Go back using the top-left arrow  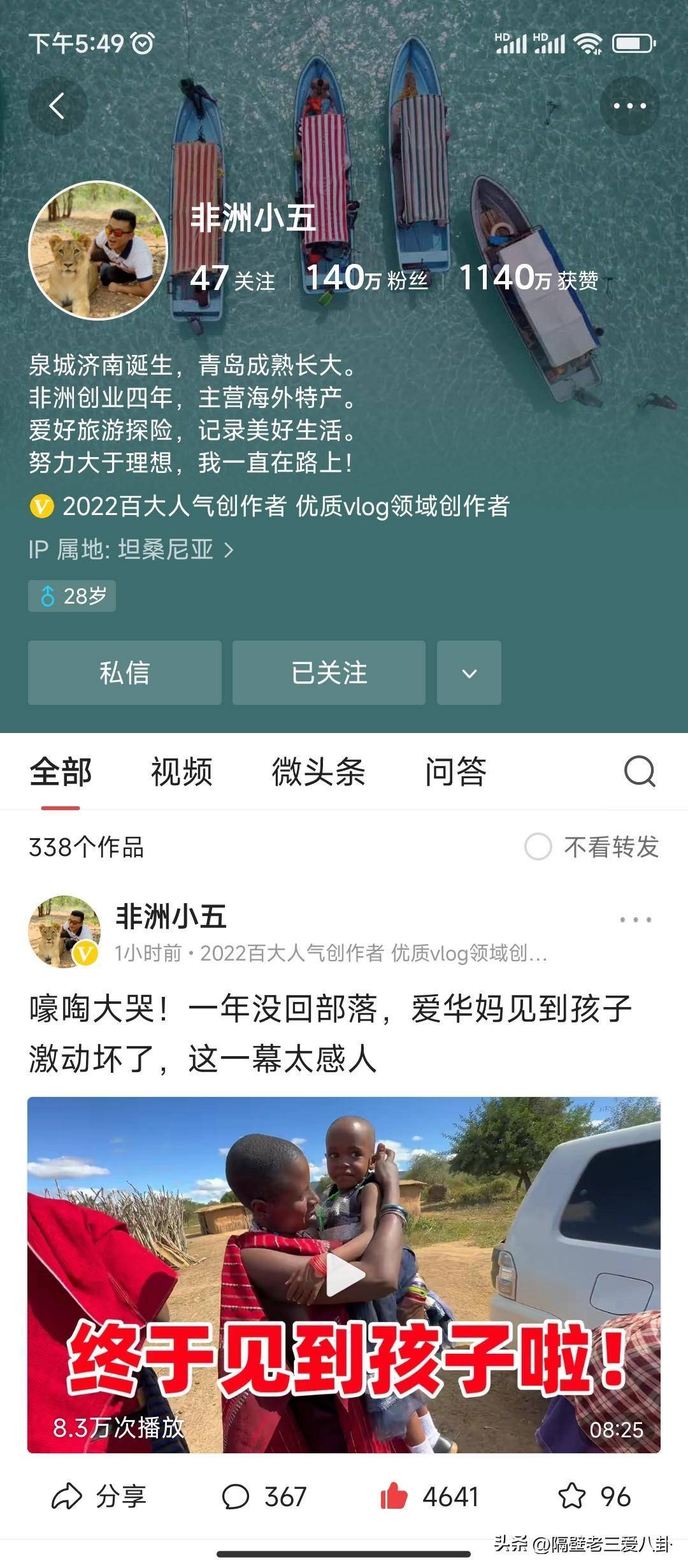coord(57,106)
